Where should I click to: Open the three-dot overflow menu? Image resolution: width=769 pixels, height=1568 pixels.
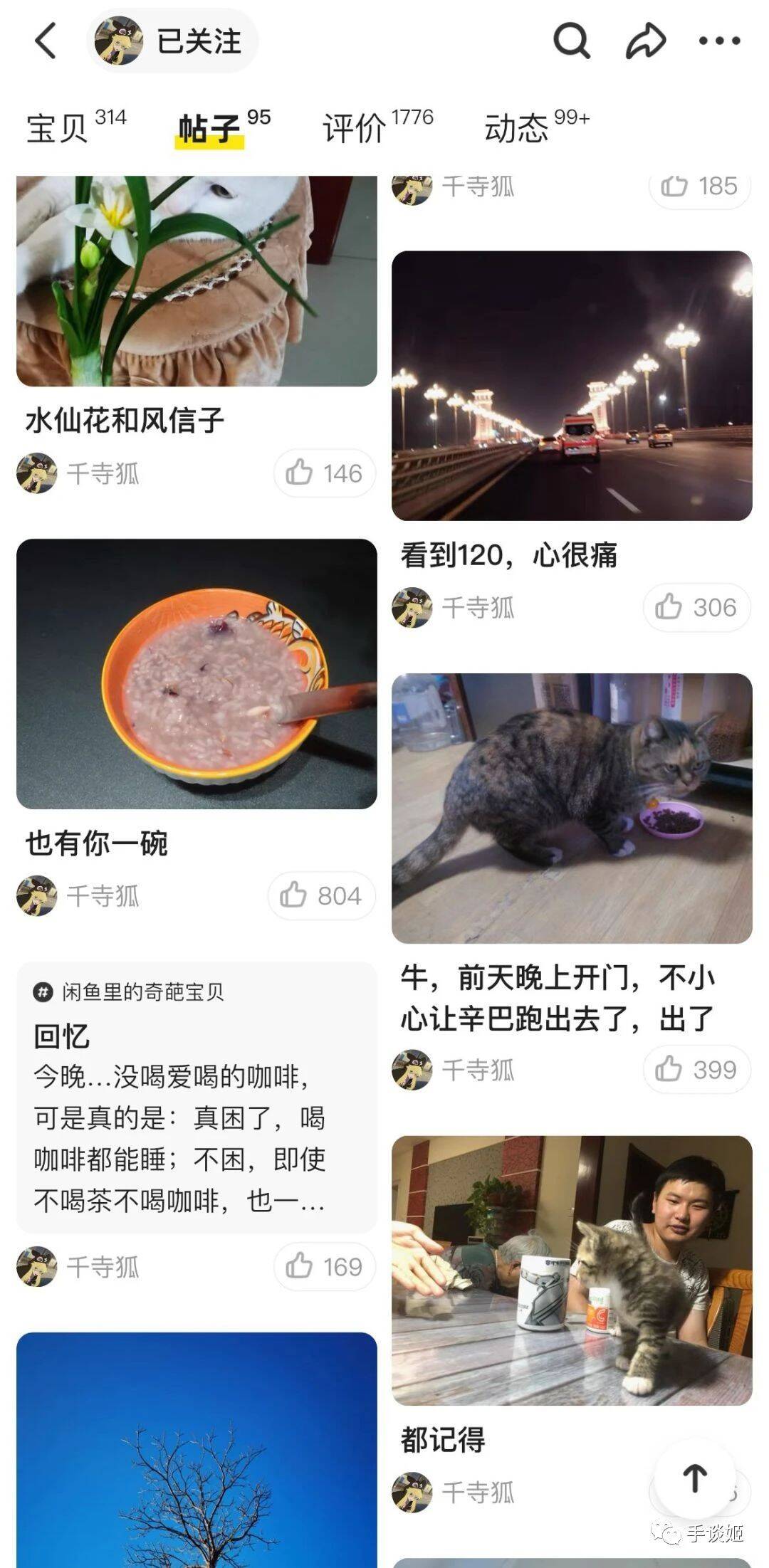719,41
